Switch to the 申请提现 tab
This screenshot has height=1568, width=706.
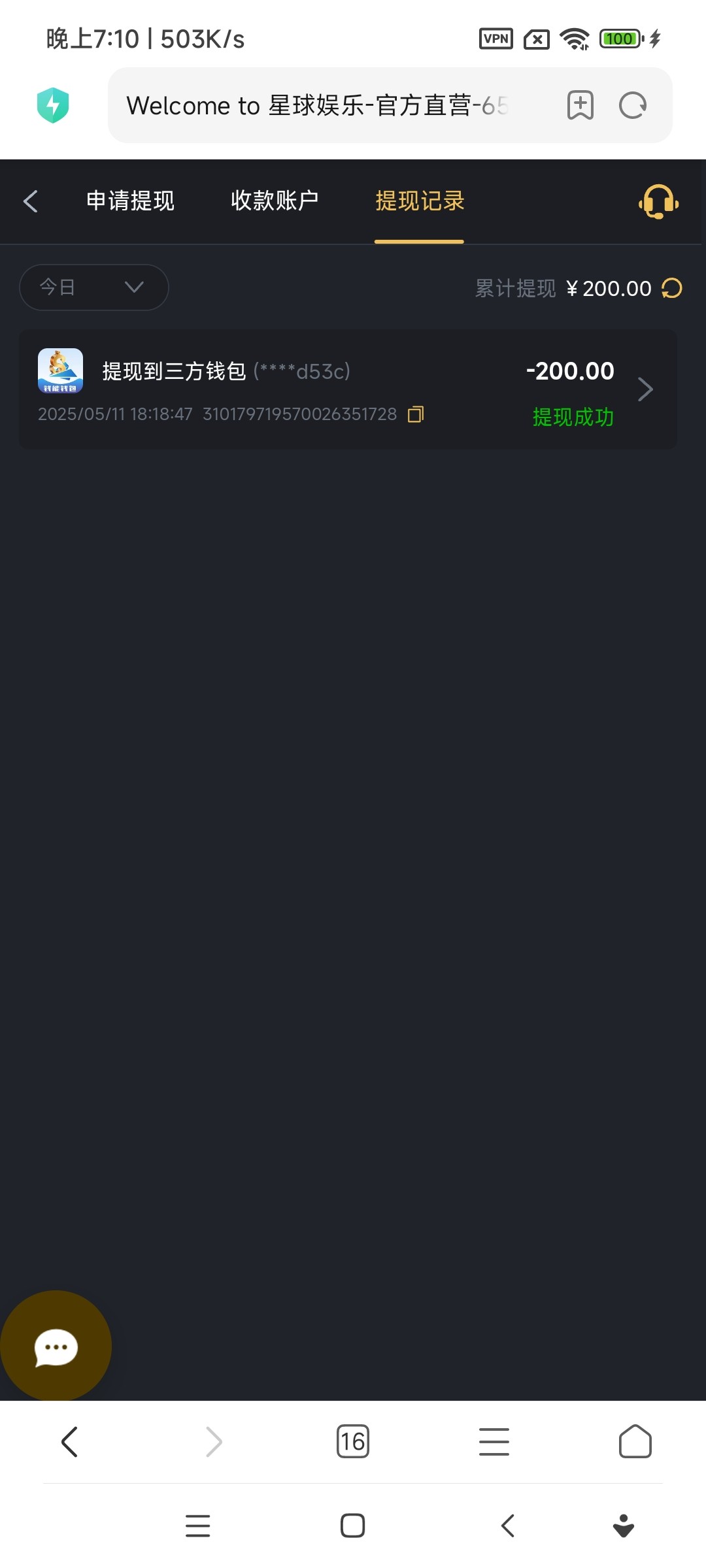[x=130, y=201]
